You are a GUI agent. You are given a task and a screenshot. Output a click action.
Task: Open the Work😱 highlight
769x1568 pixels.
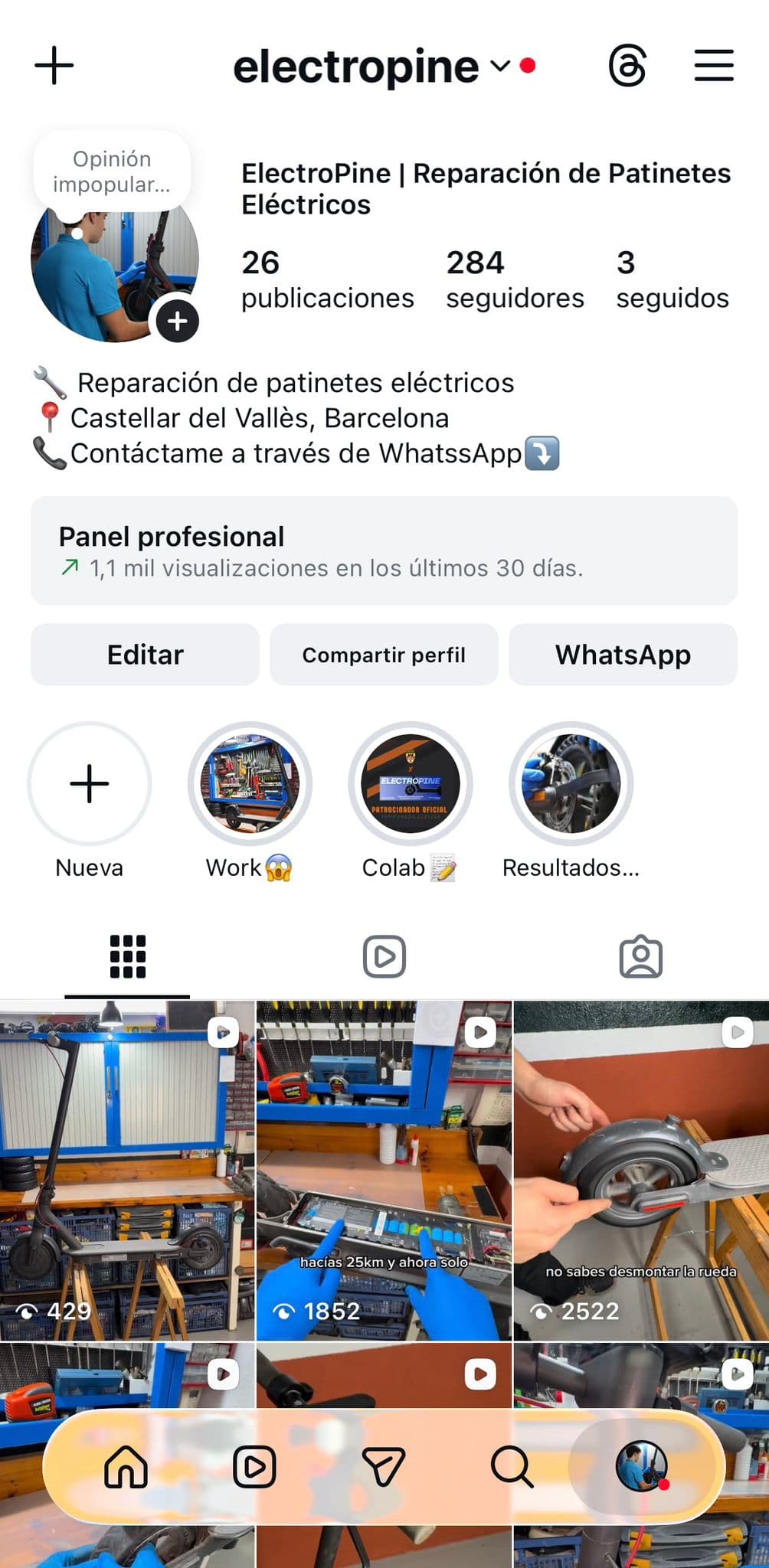click(250, 783)
